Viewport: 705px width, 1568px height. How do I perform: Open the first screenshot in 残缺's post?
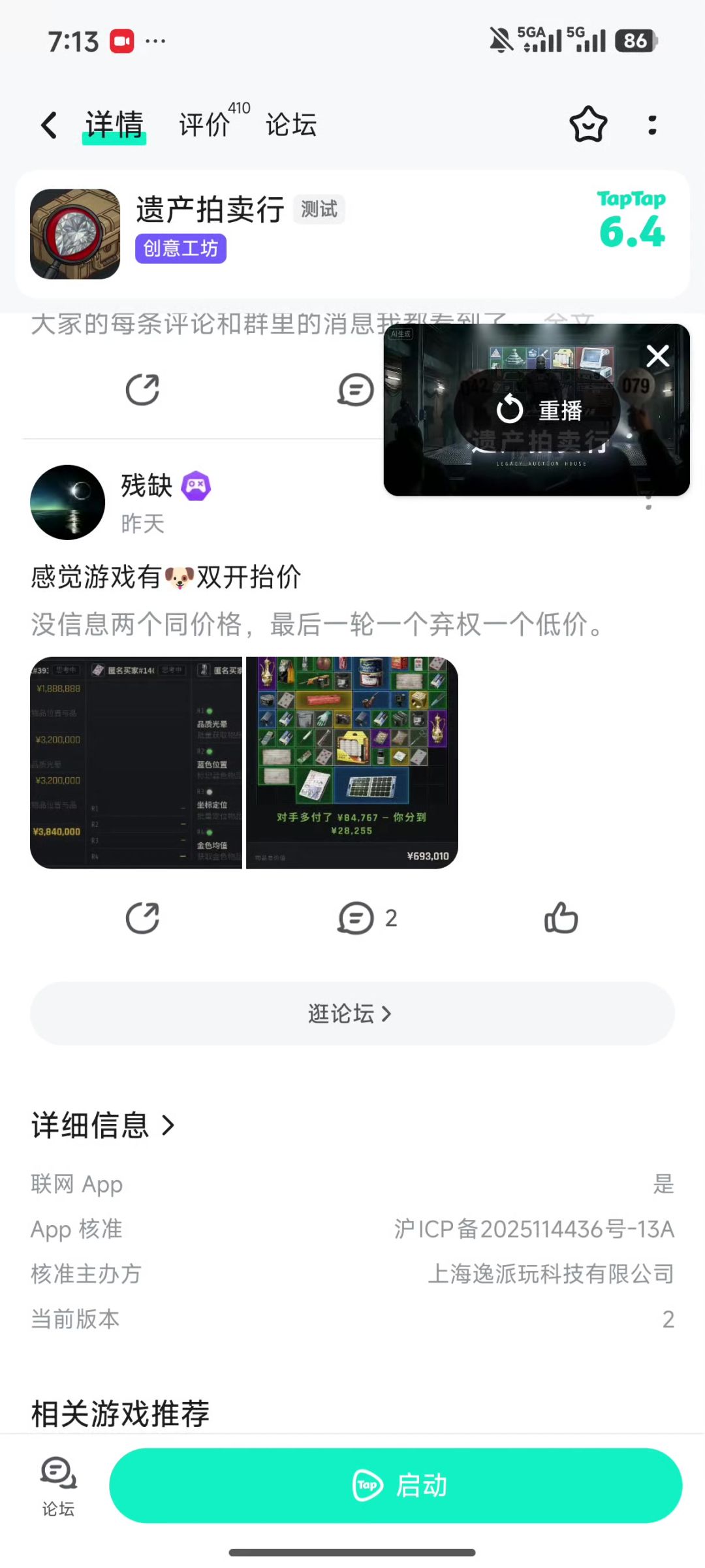tap(136, 763)
